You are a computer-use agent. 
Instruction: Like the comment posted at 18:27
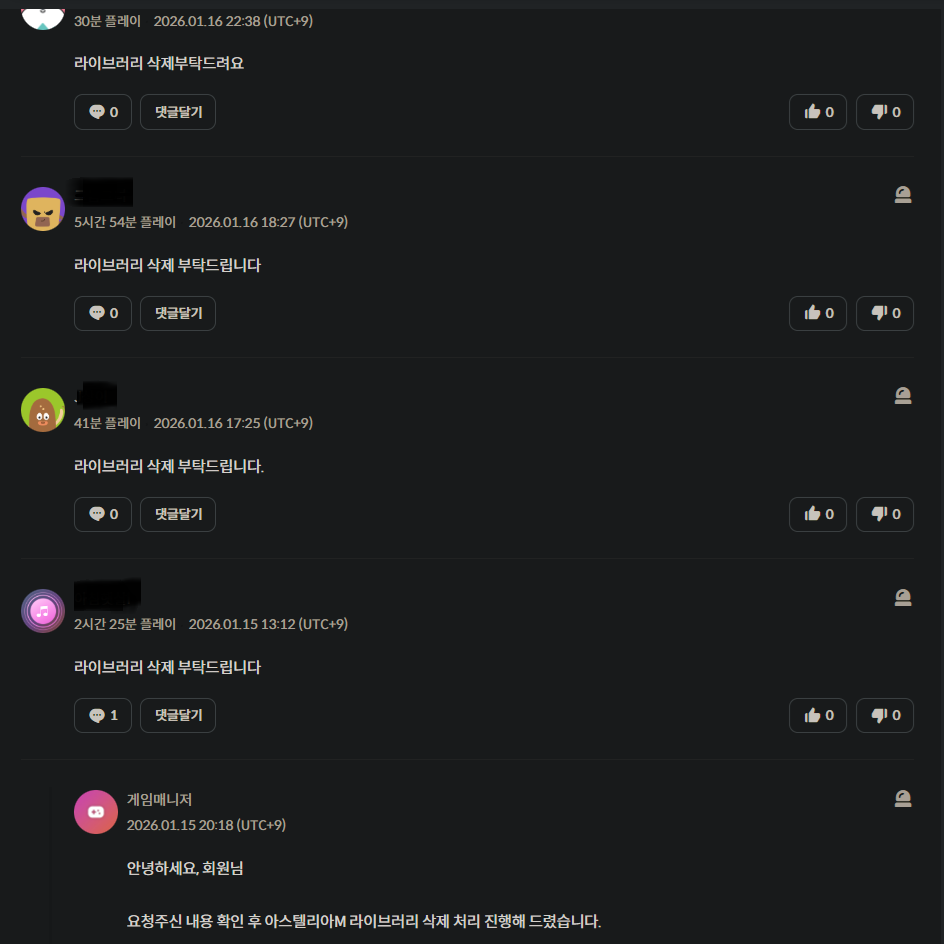(x=818, y=313)
